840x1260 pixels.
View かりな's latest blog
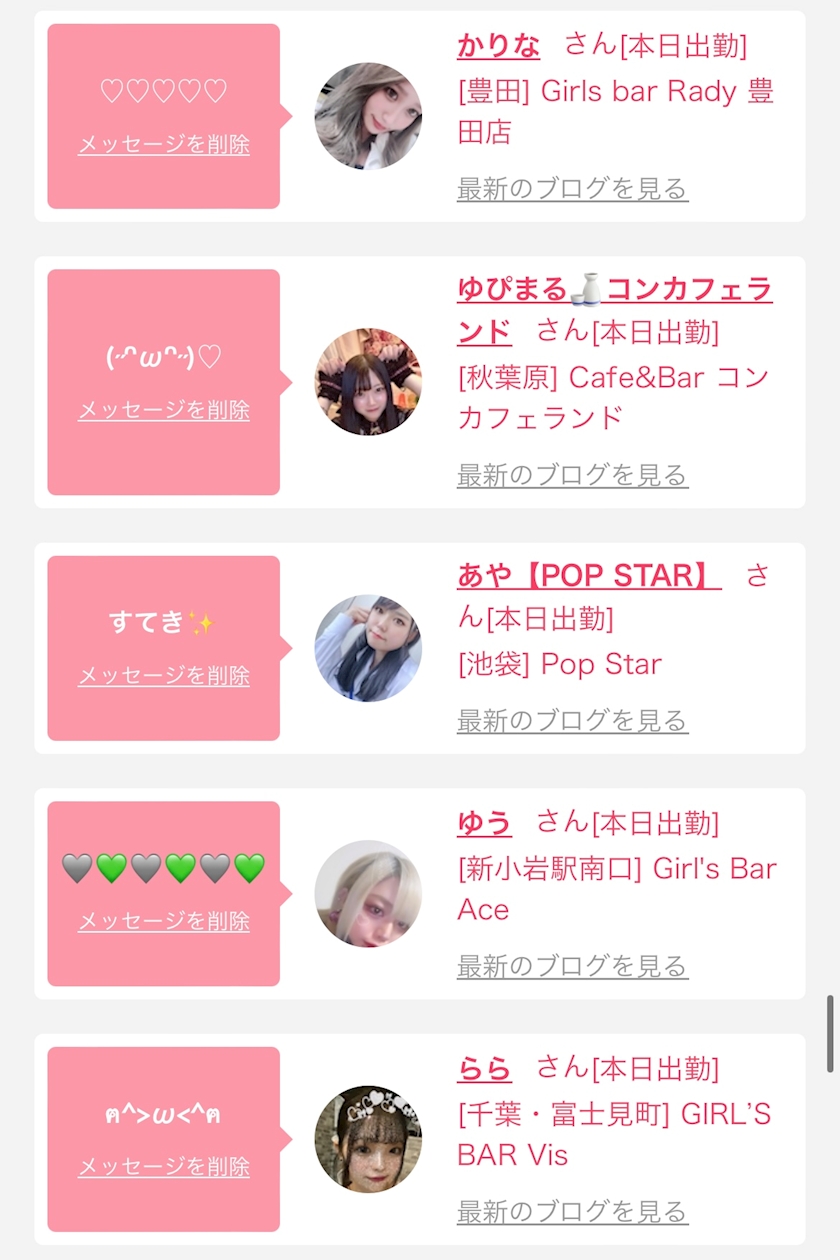pos(572,188)
